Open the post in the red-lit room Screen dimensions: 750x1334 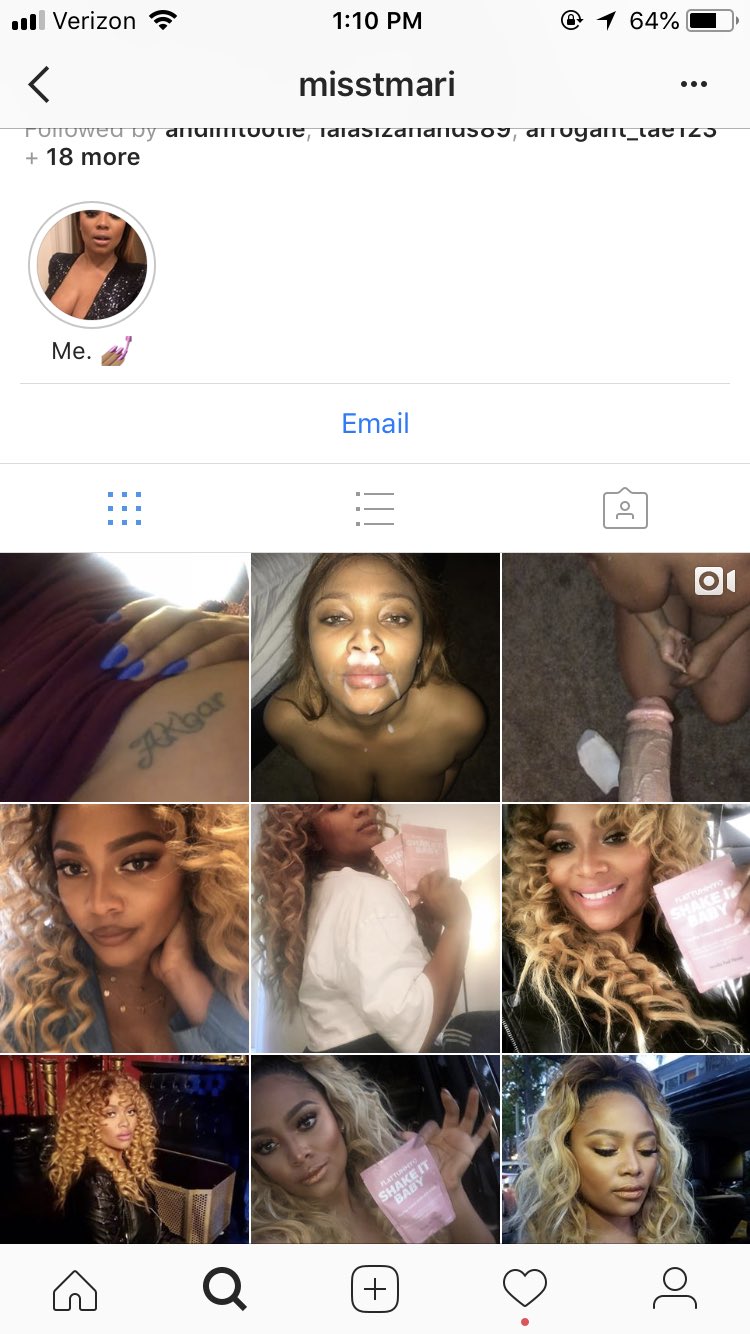click(x=124, y=1149)
